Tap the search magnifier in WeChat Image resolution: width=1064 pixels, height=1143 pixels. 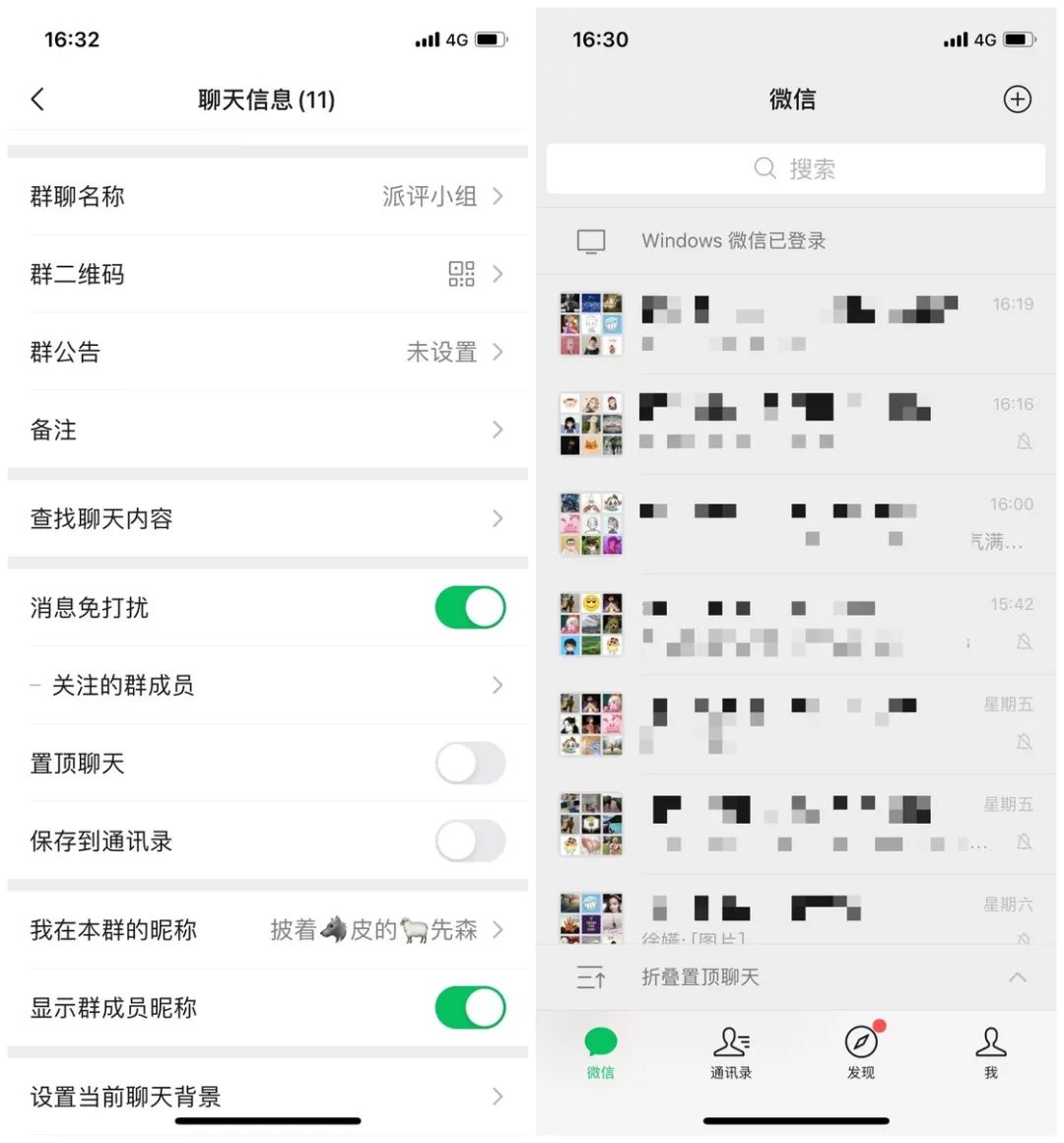tap(765, 168)
